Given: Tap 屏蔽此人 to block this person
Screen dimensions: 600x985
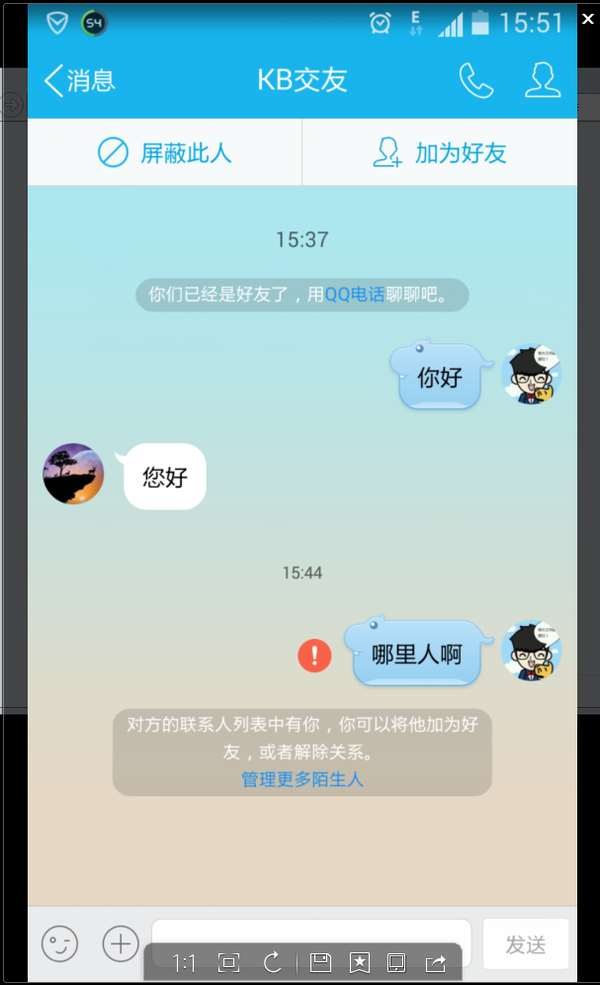Looking at the screenshot, I should pyautogui.click(x=165, y=153).
